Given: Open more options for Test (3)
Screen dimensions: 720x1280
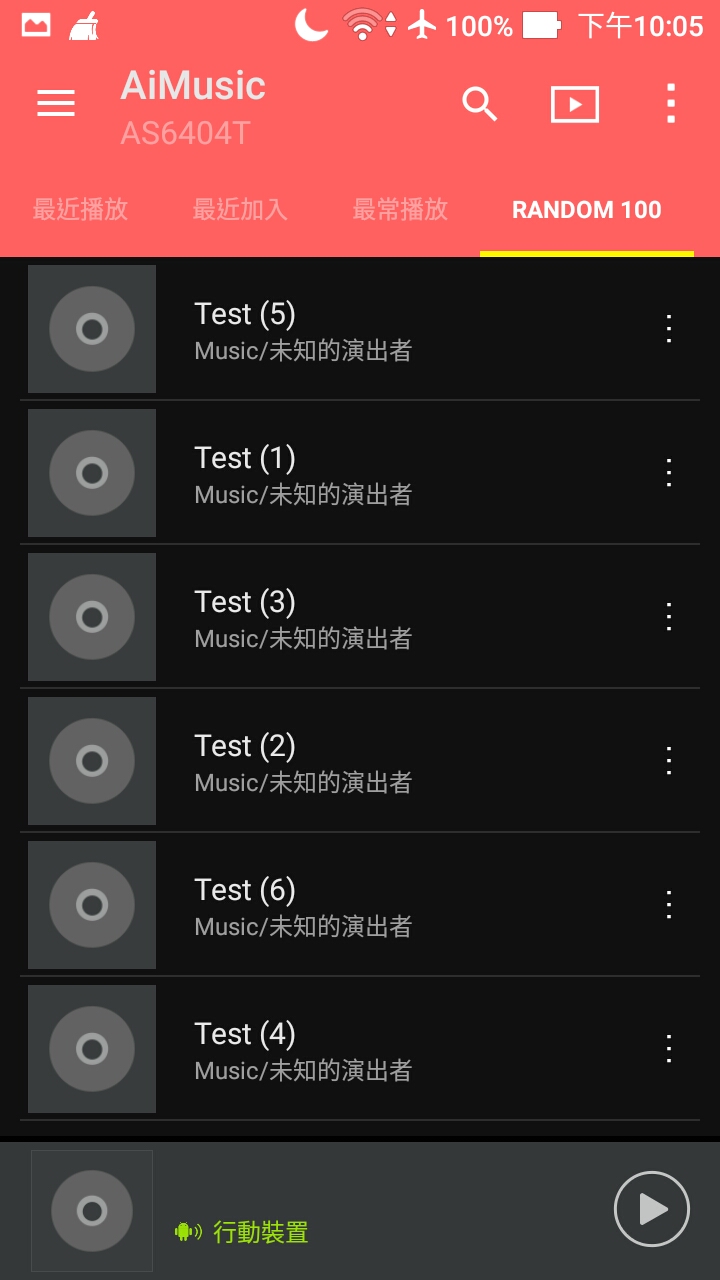Looking at the screenshot, I should pyautogui.click(x=669, y=617).
